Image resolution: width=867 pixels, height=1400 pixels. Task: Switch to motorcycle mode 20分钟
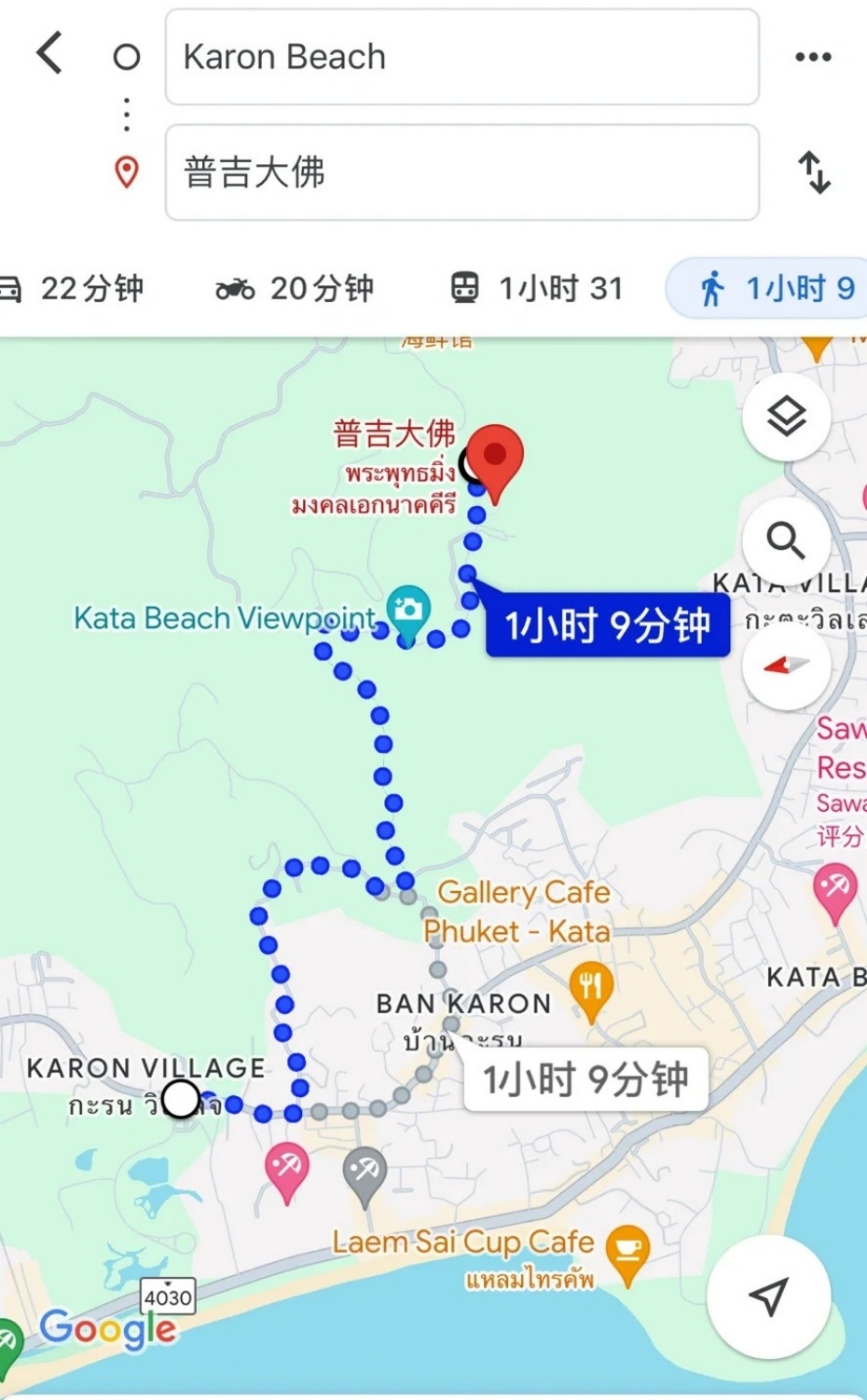295,289
